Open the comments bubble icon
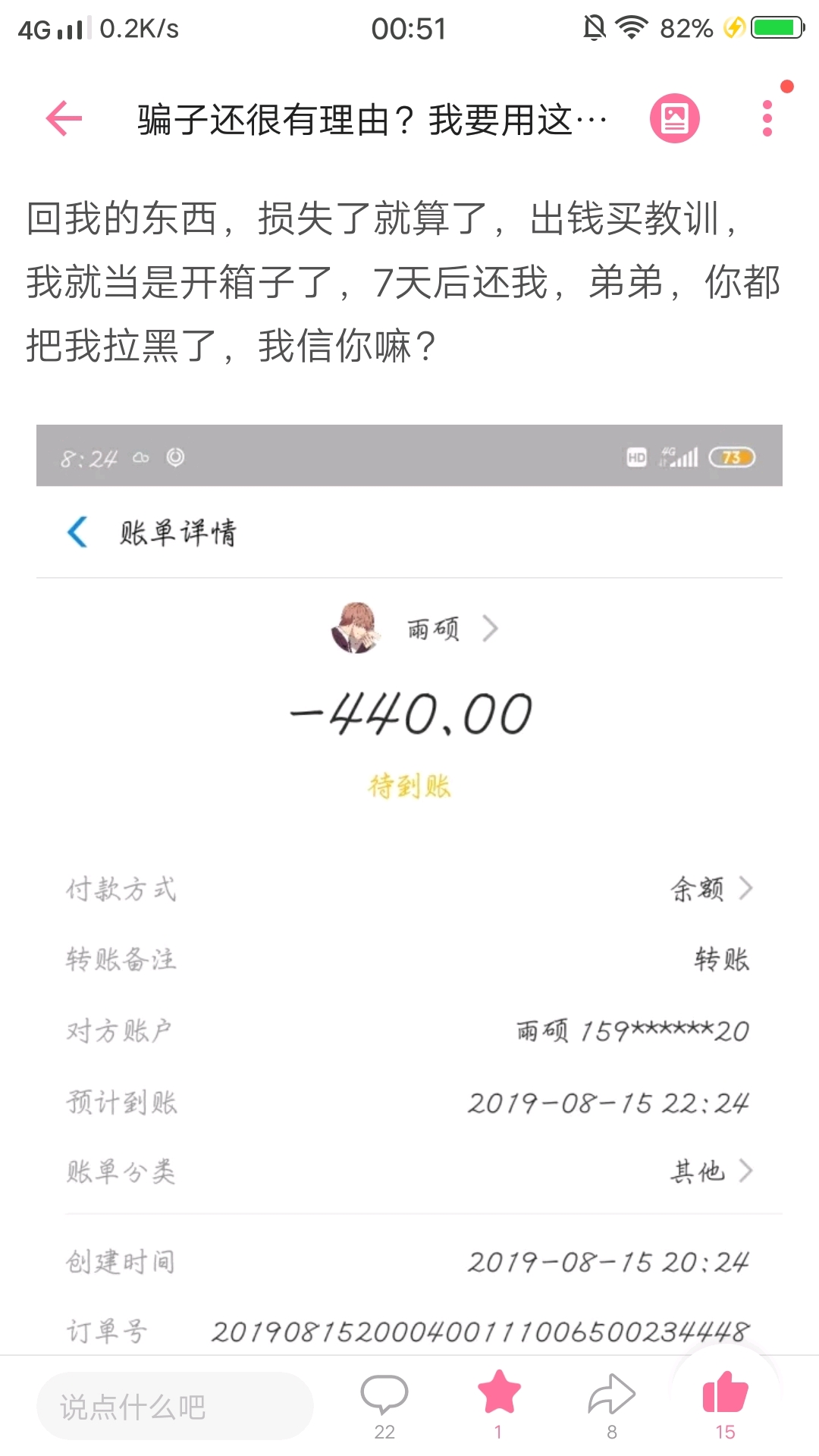This screenshot has width=819, height=1456. (x=384, y=1395)
